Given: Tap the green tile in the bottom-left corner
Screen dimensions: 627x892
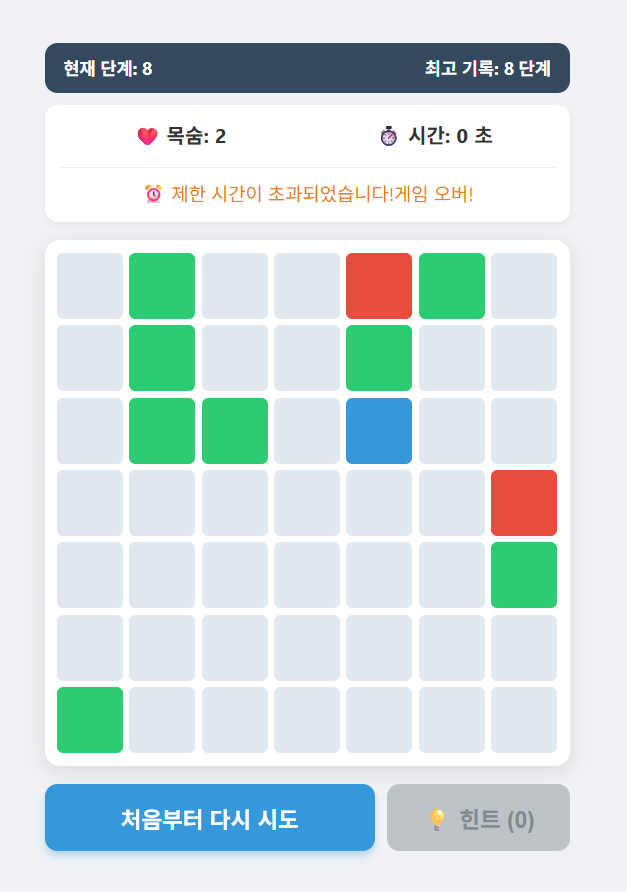Looking at the screenshot, I should [90, 720].
